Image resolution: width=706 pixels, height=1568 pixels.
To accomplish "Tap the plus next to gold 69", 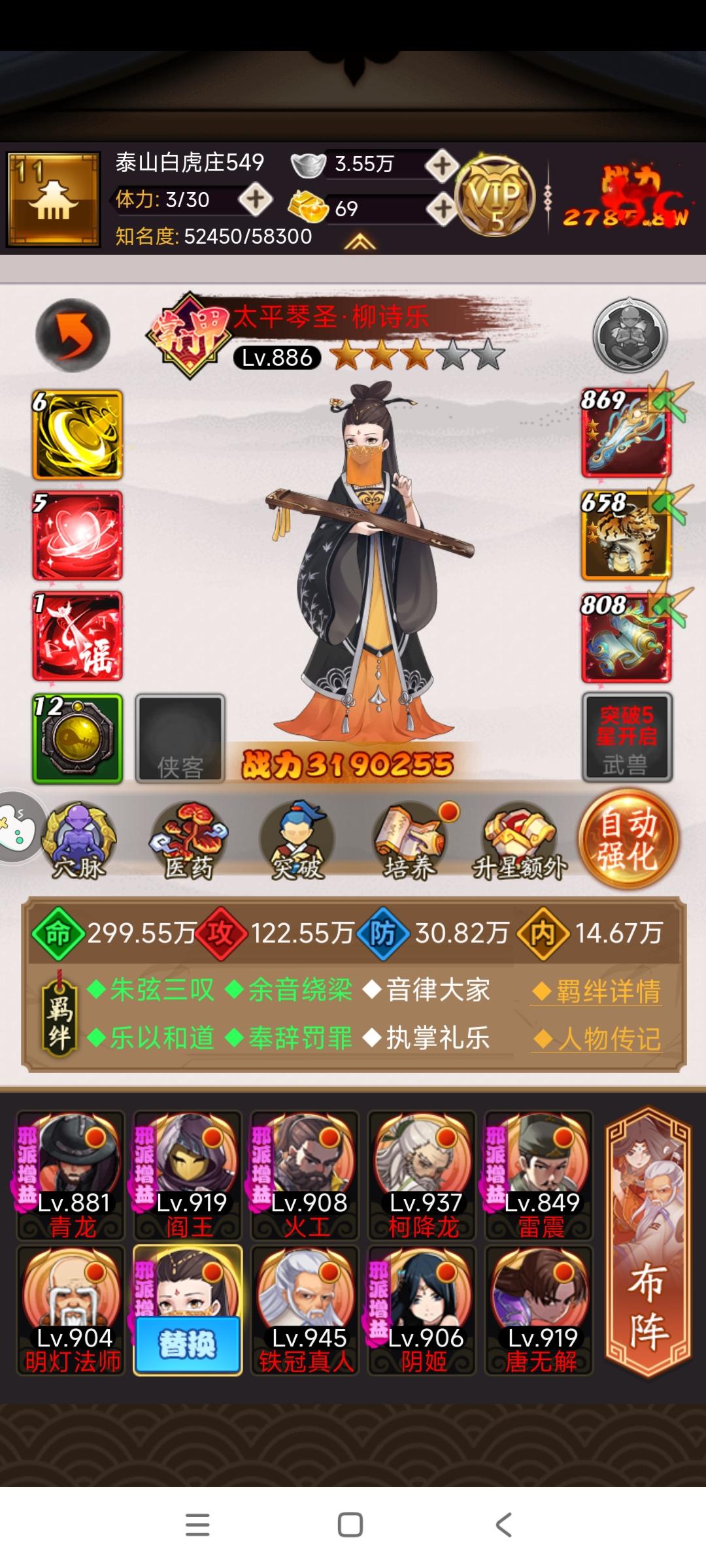I will (442, 208).
